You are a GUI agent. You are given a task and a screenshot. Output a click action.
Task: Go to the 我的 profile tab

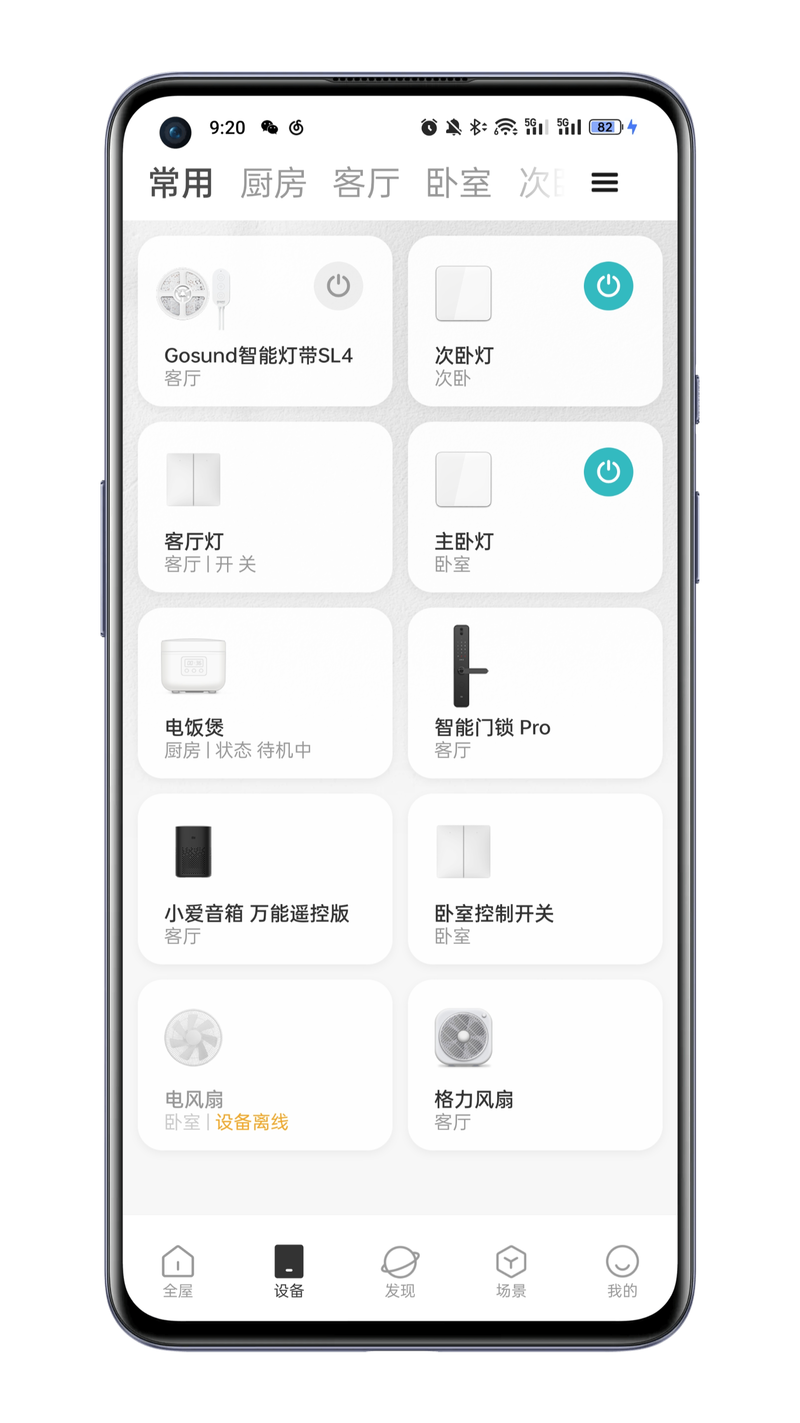[622, 1272]
